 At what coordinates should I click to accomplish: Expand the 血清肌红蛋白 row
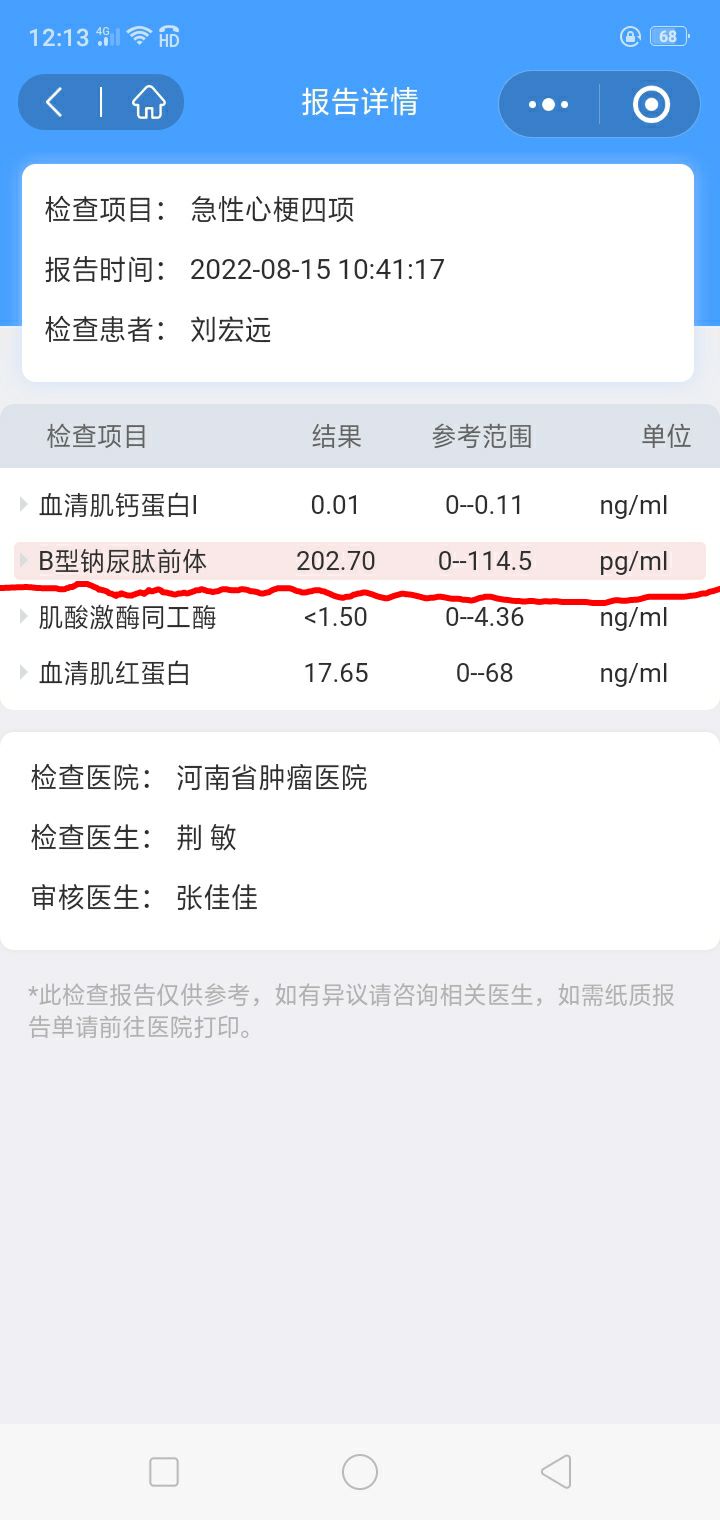point(360,673)
